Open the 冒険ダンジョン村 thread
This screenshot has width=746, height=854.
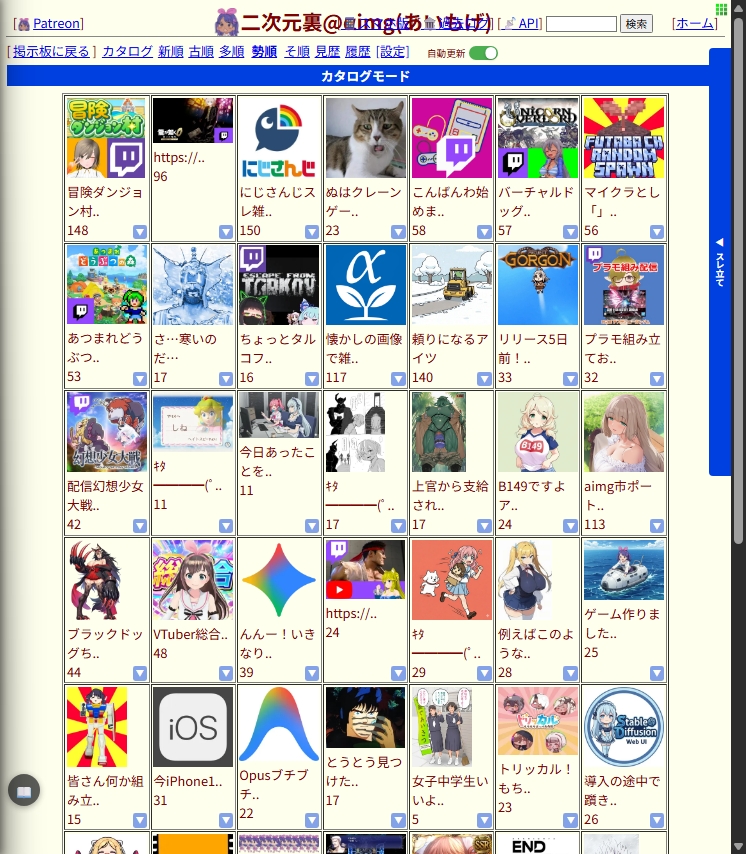(106, 138)
